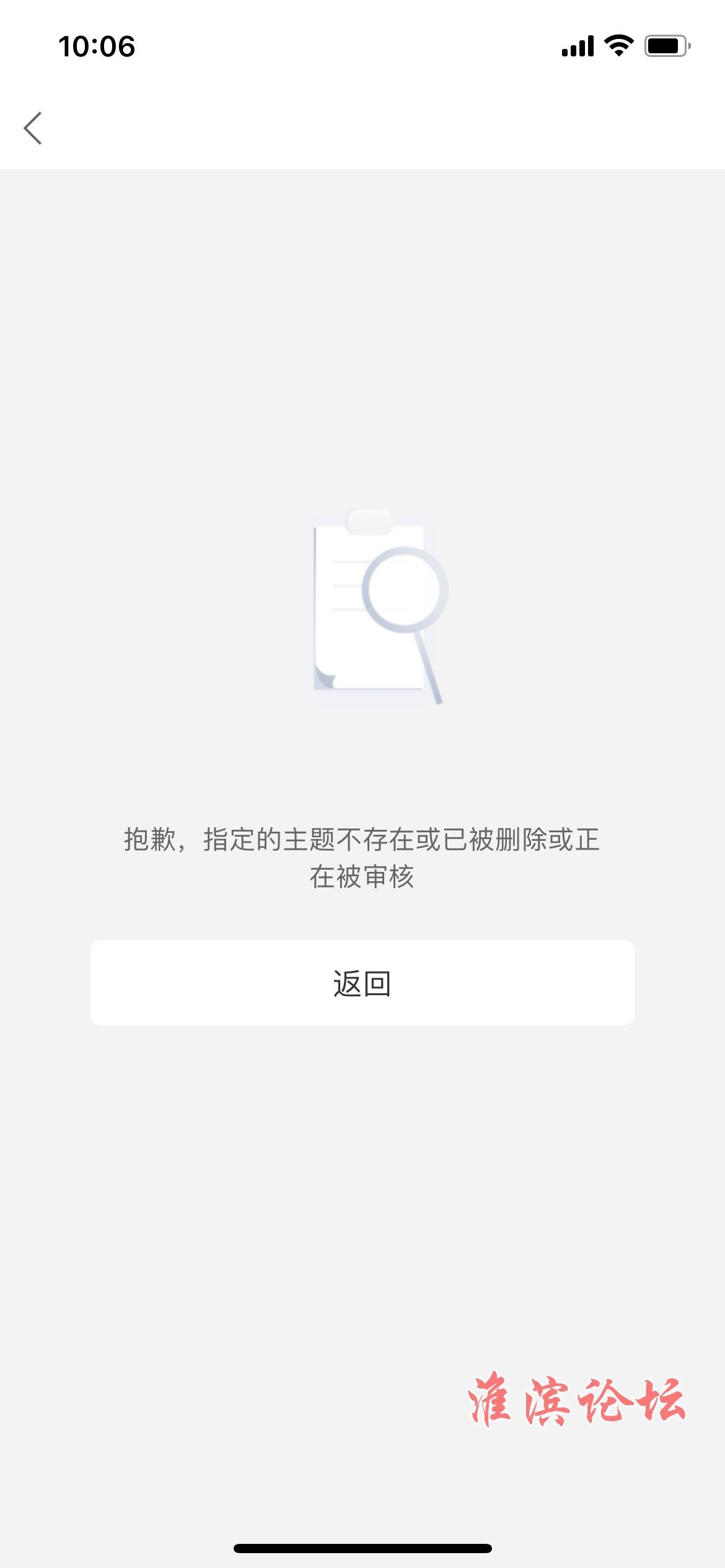Tap the 返回 button
This screenshot has height=1568, width=725.
(x=362, y=983)
